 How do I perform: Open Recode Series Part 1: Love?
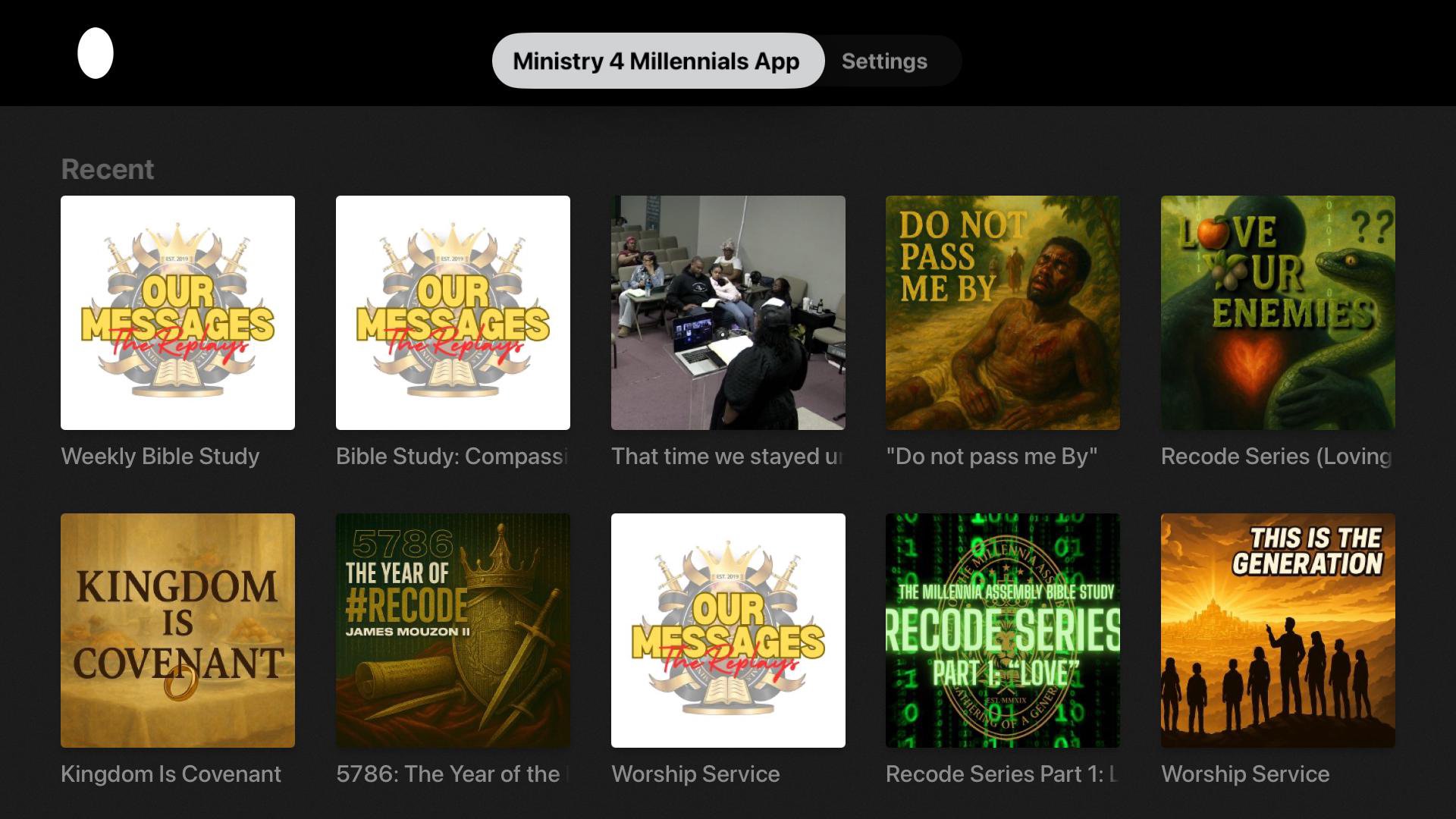(x=1003, y=630)
